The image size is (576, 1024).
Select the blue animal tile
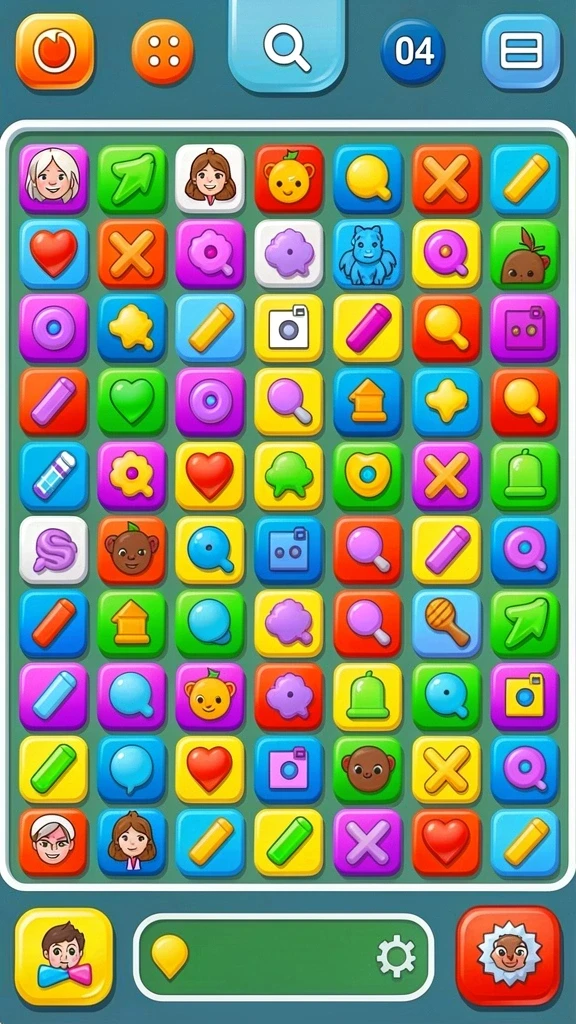[368, 253]
